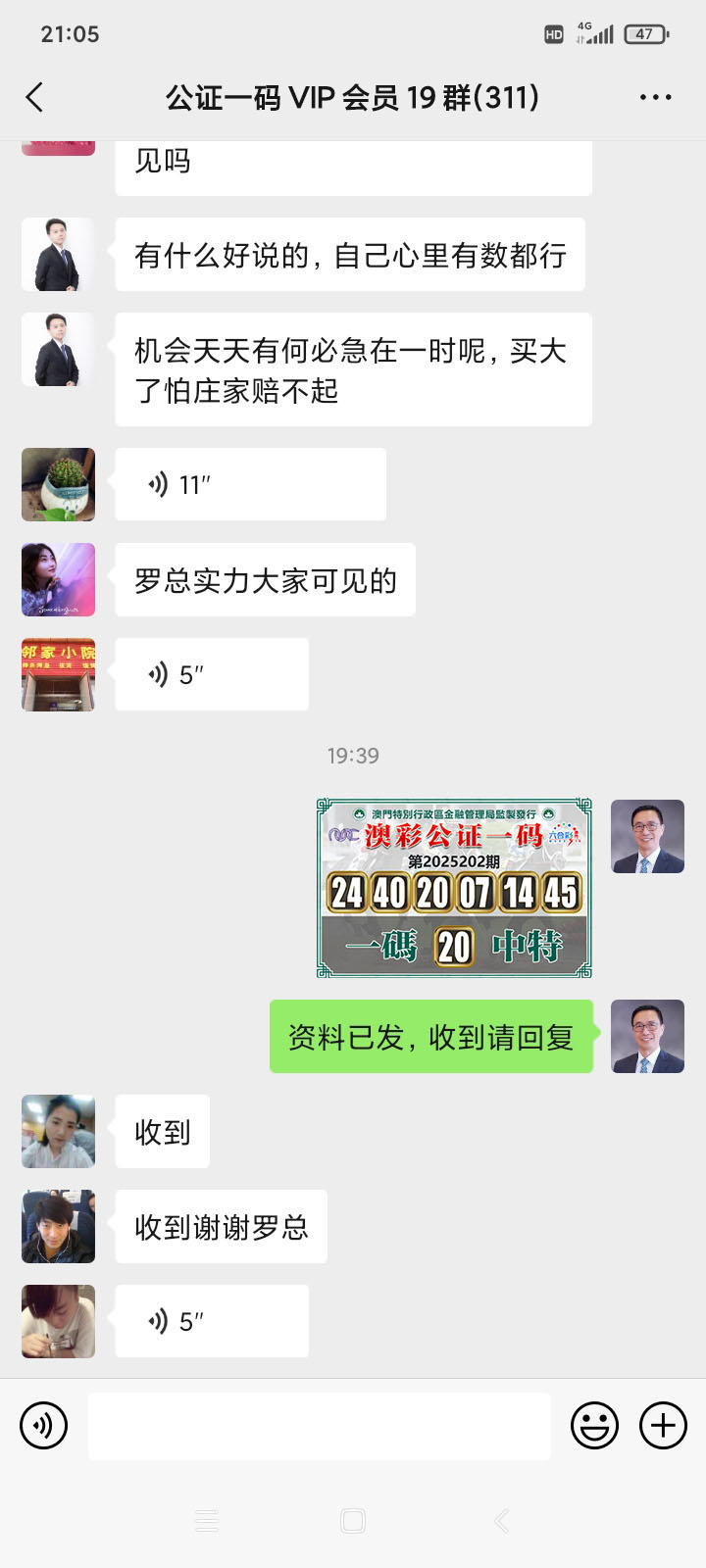Tap the system back navigation button
The height and width of the screenshot is (1568, 706).
(501, 1520)
